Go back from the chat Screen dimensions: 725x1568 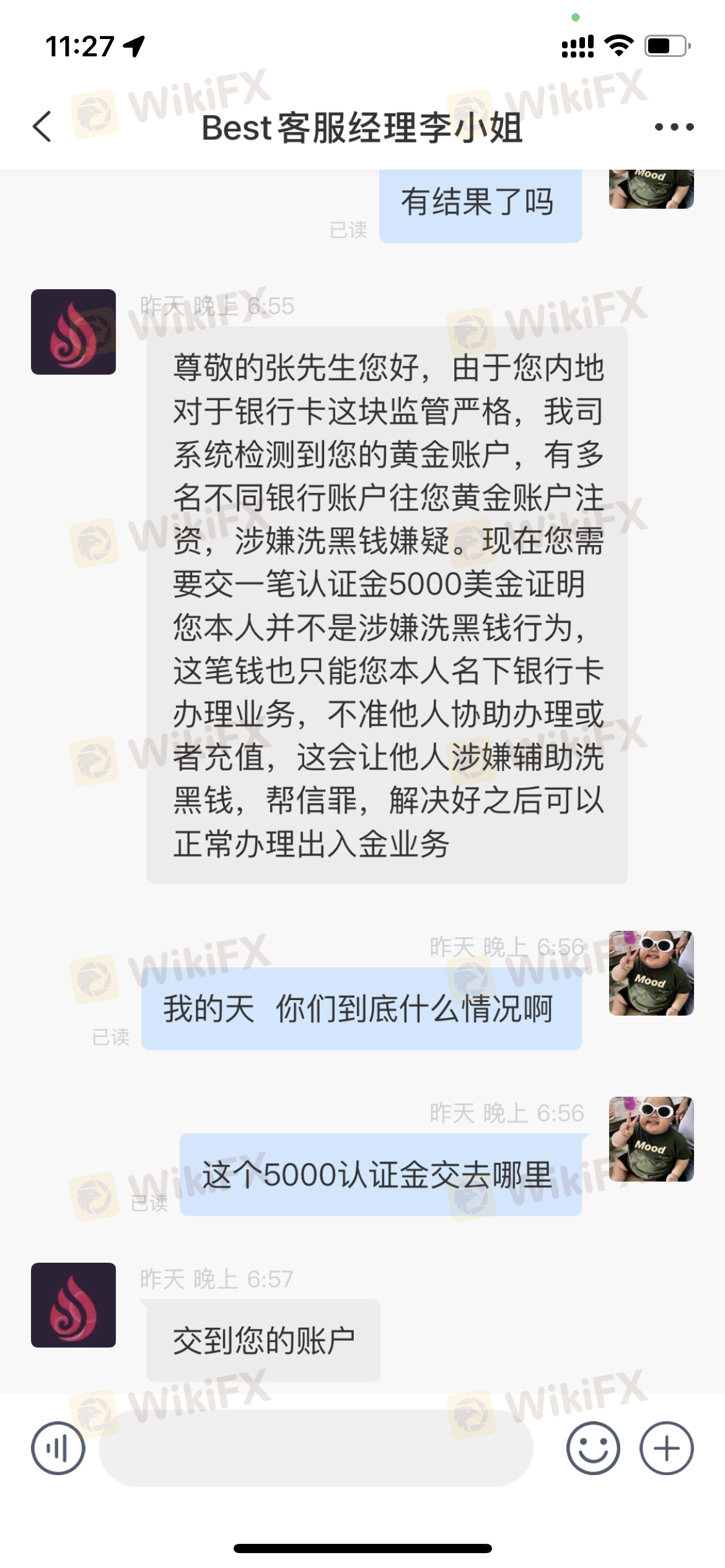coord(42,127)
